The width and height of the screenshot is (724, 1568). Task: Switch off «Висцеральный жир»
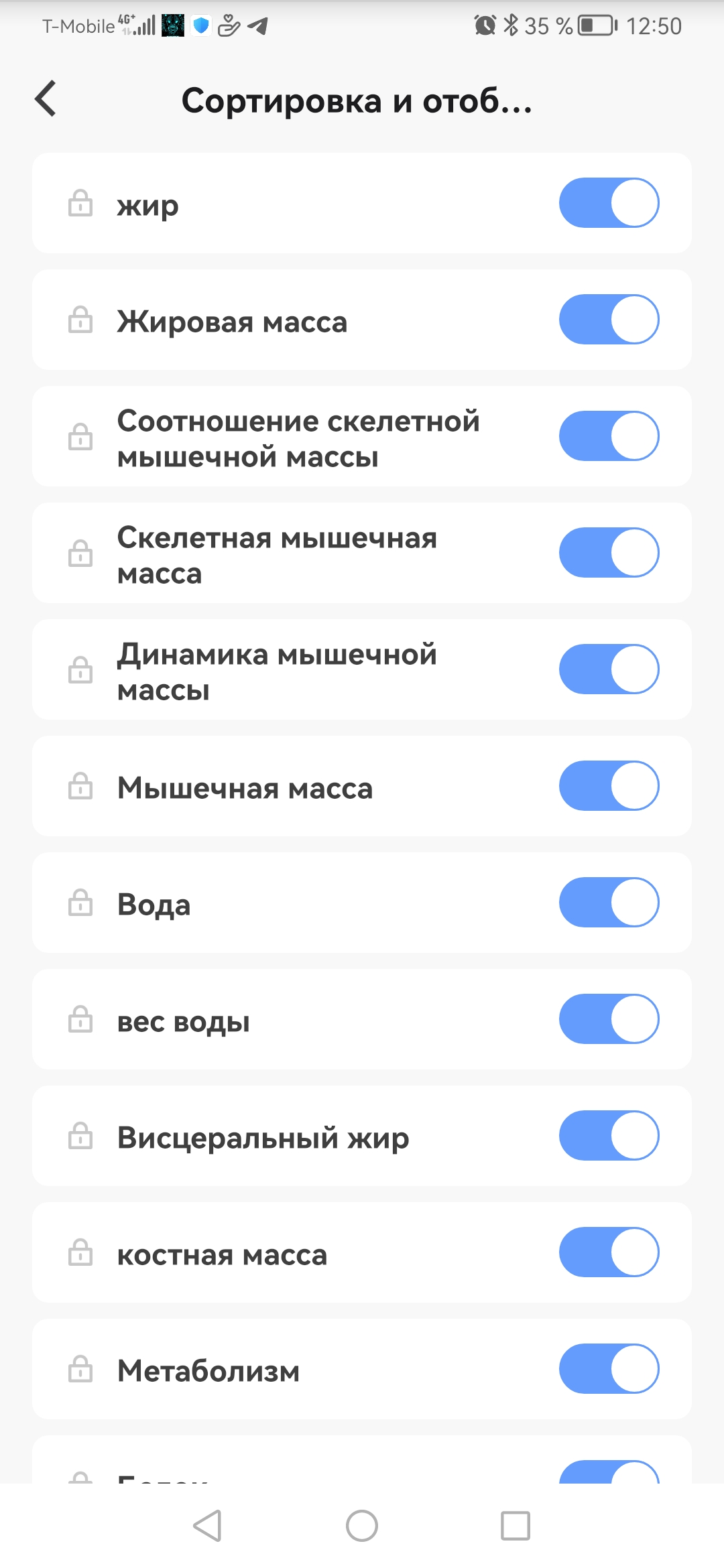pos(609,1136)
